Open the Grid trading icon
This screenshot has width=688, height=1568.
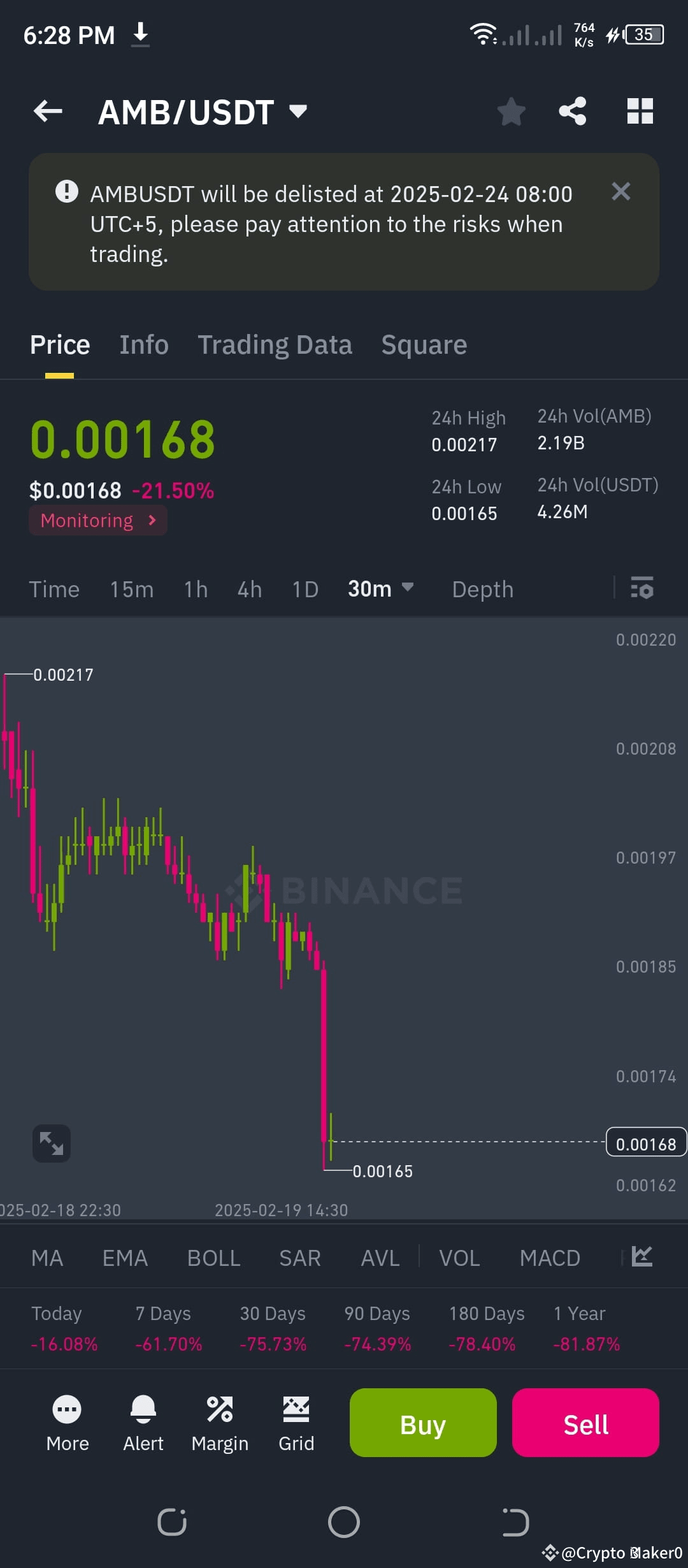pos(296,1410)
